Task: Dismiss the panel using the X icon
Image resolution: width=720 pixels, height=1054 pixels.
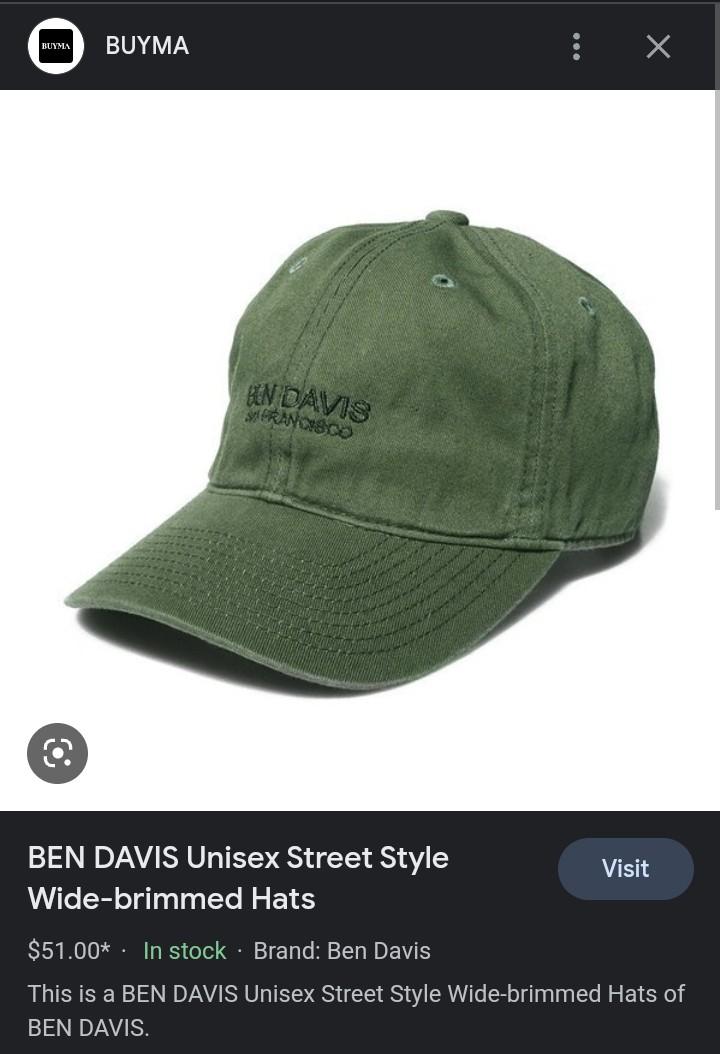Action: [x=658, y=46]
